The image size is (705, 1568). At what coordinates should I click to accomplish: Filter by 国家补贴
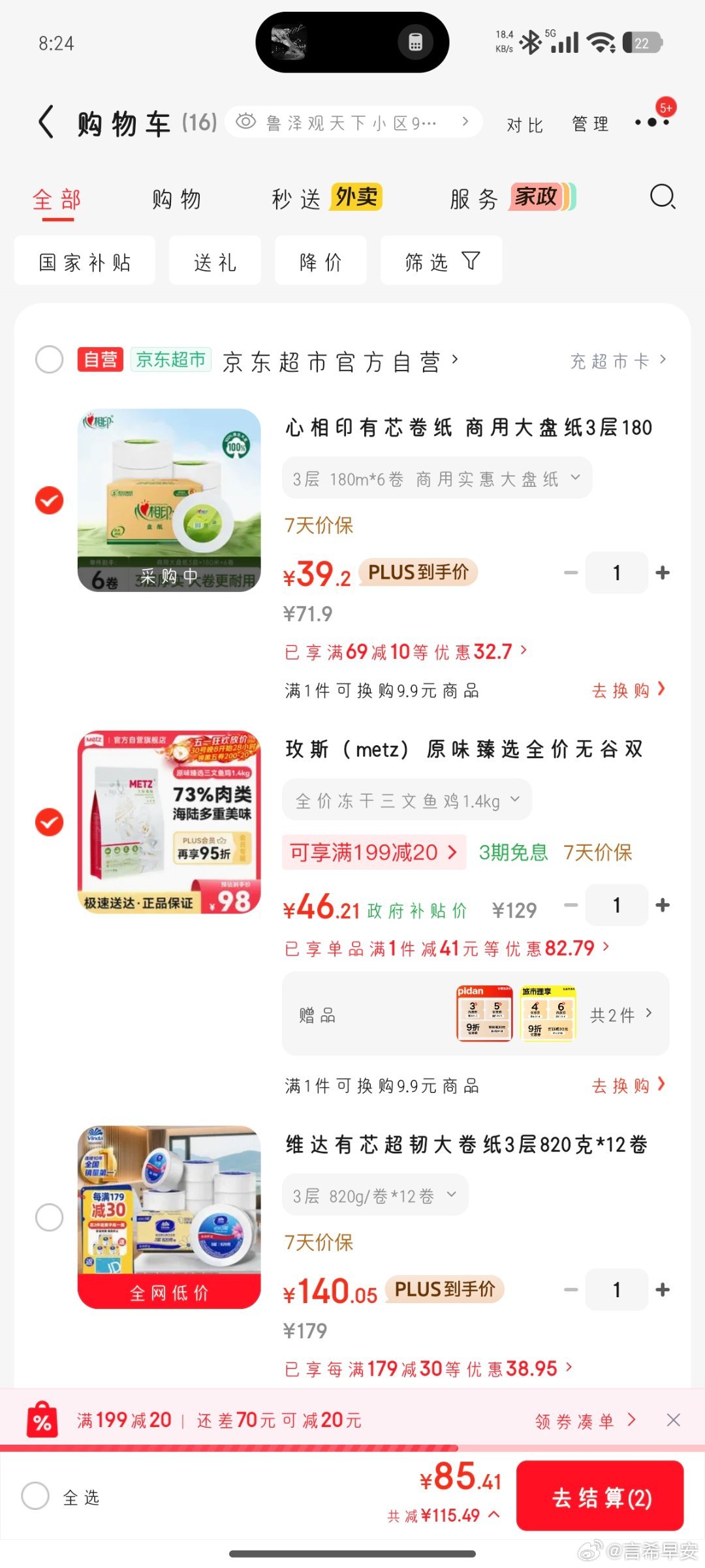pos(85,262)
